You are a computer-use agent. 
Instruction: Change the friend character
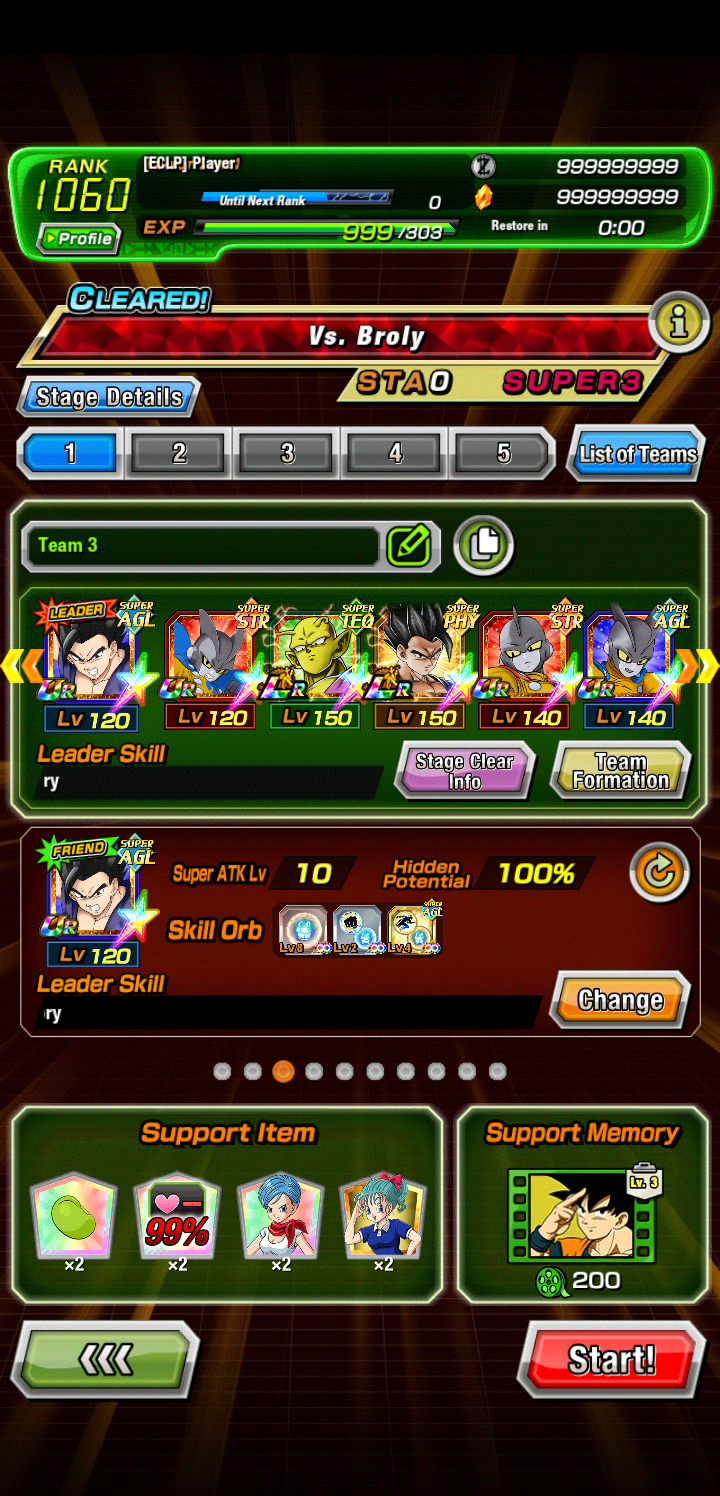620,1000
